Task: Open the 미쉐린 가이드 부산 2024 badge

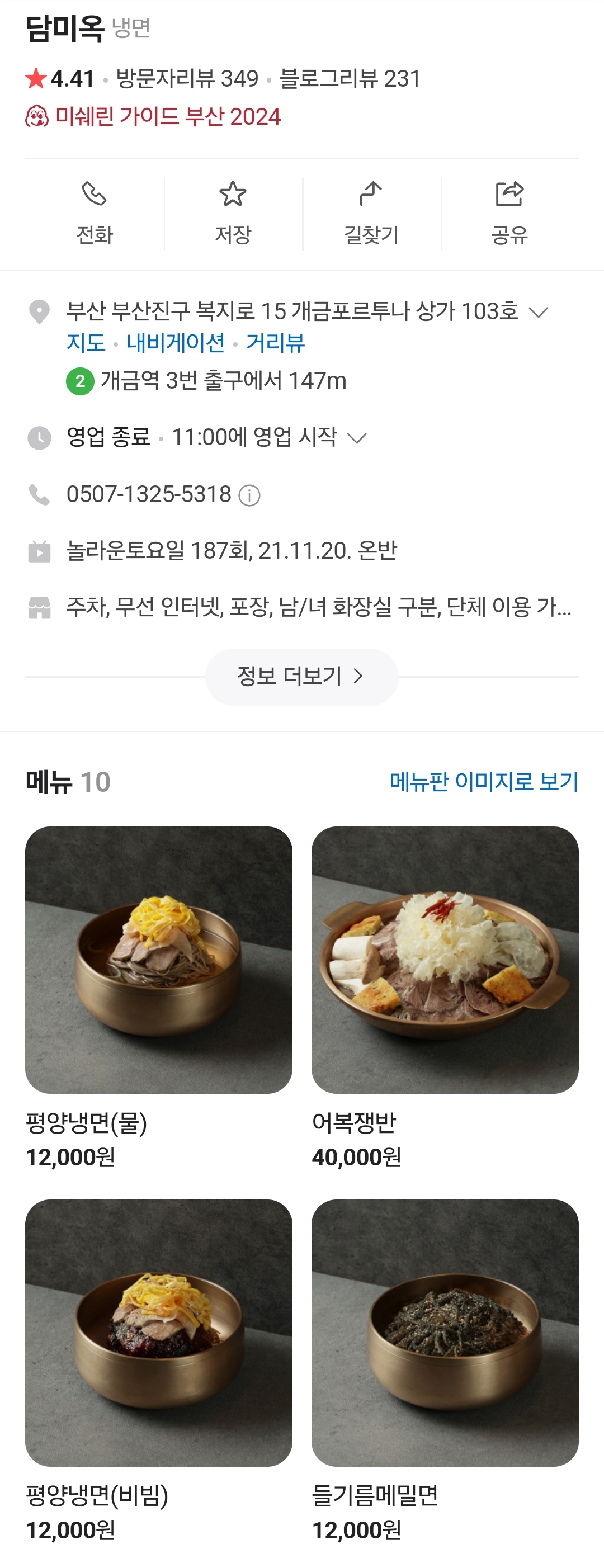Action: [167, 116]
